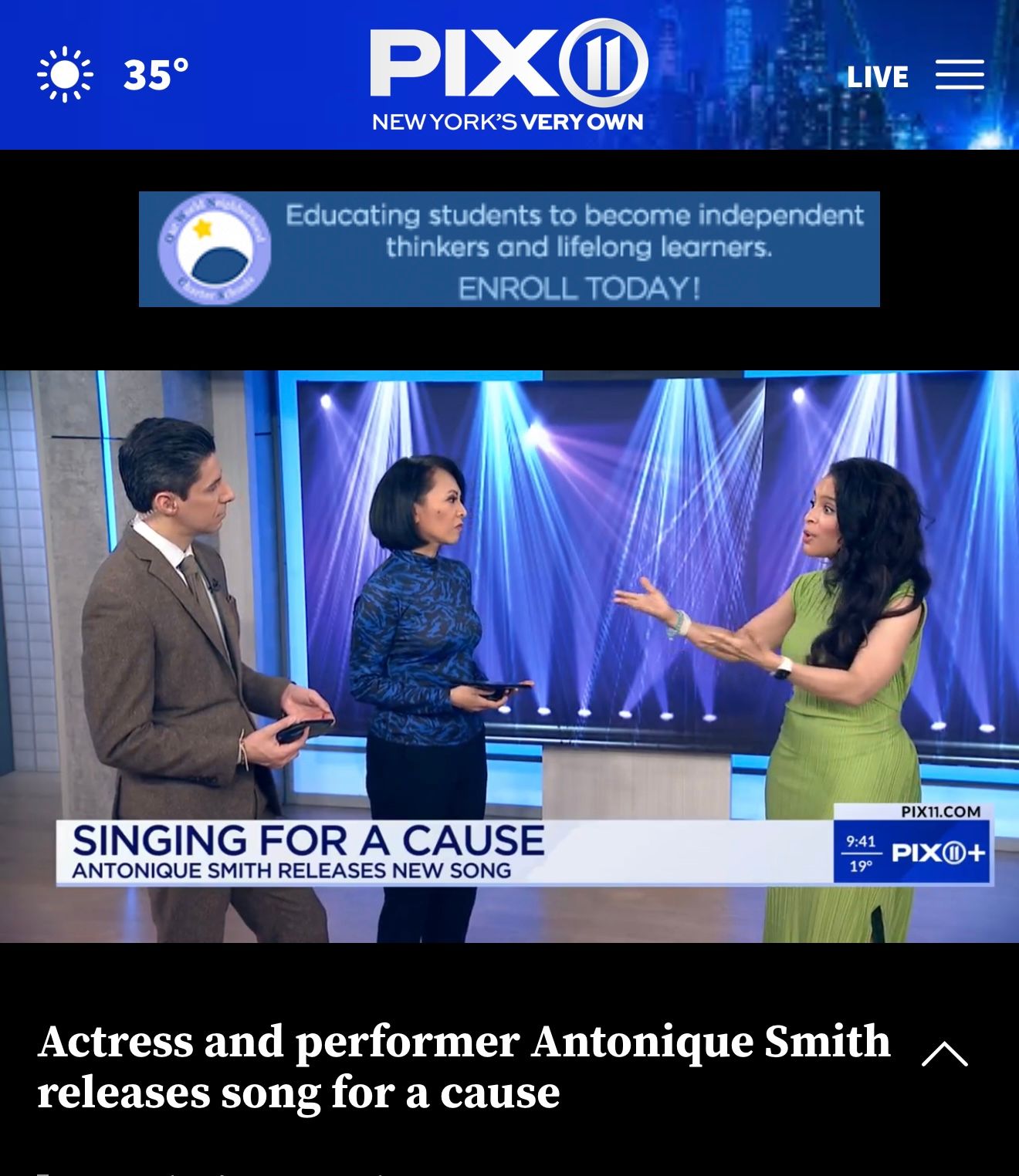Screen dimensions: 1019x1176
Task: Open the Enroll Today charter school ad
Action: pyautogui.click(x=509, y=249)
